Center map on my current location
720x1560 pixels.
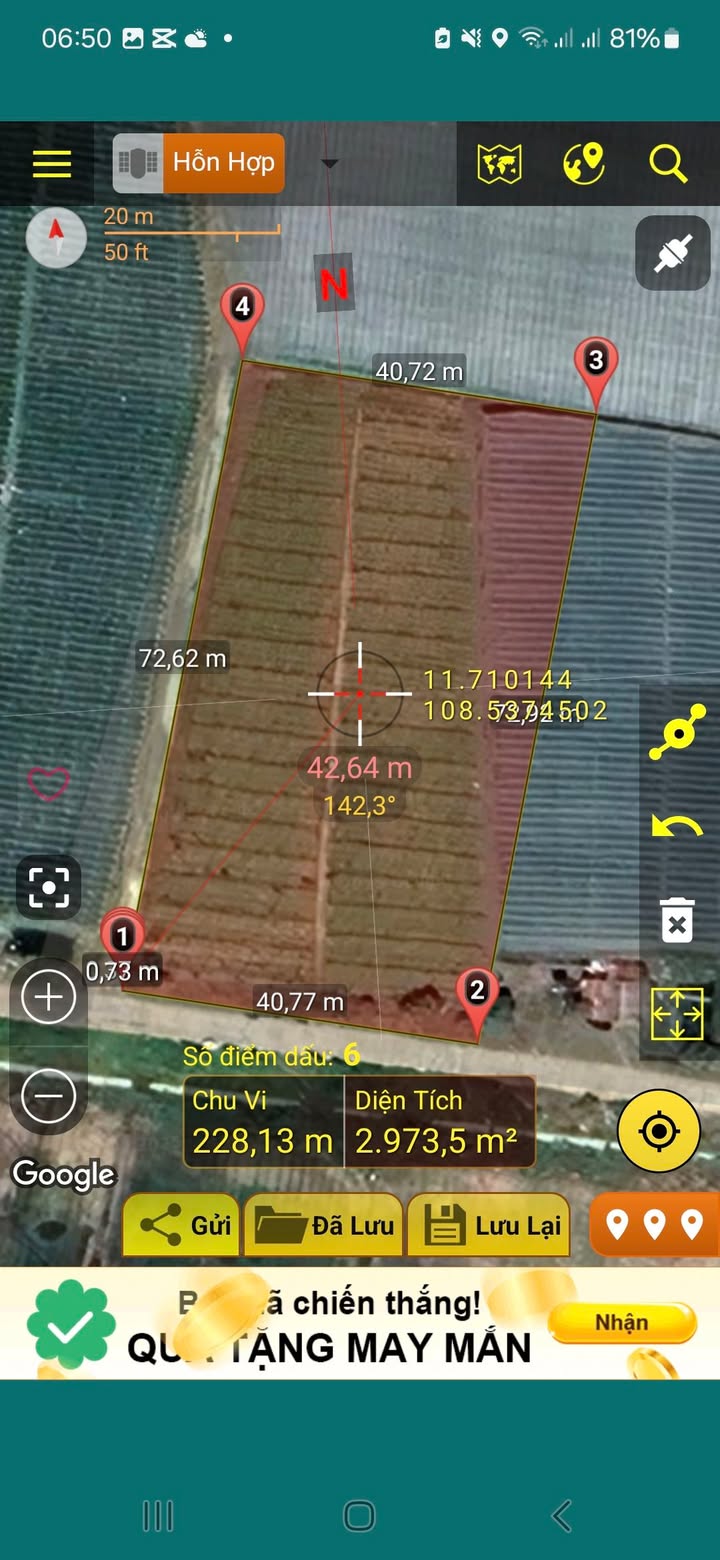(x=658, y=1132)
